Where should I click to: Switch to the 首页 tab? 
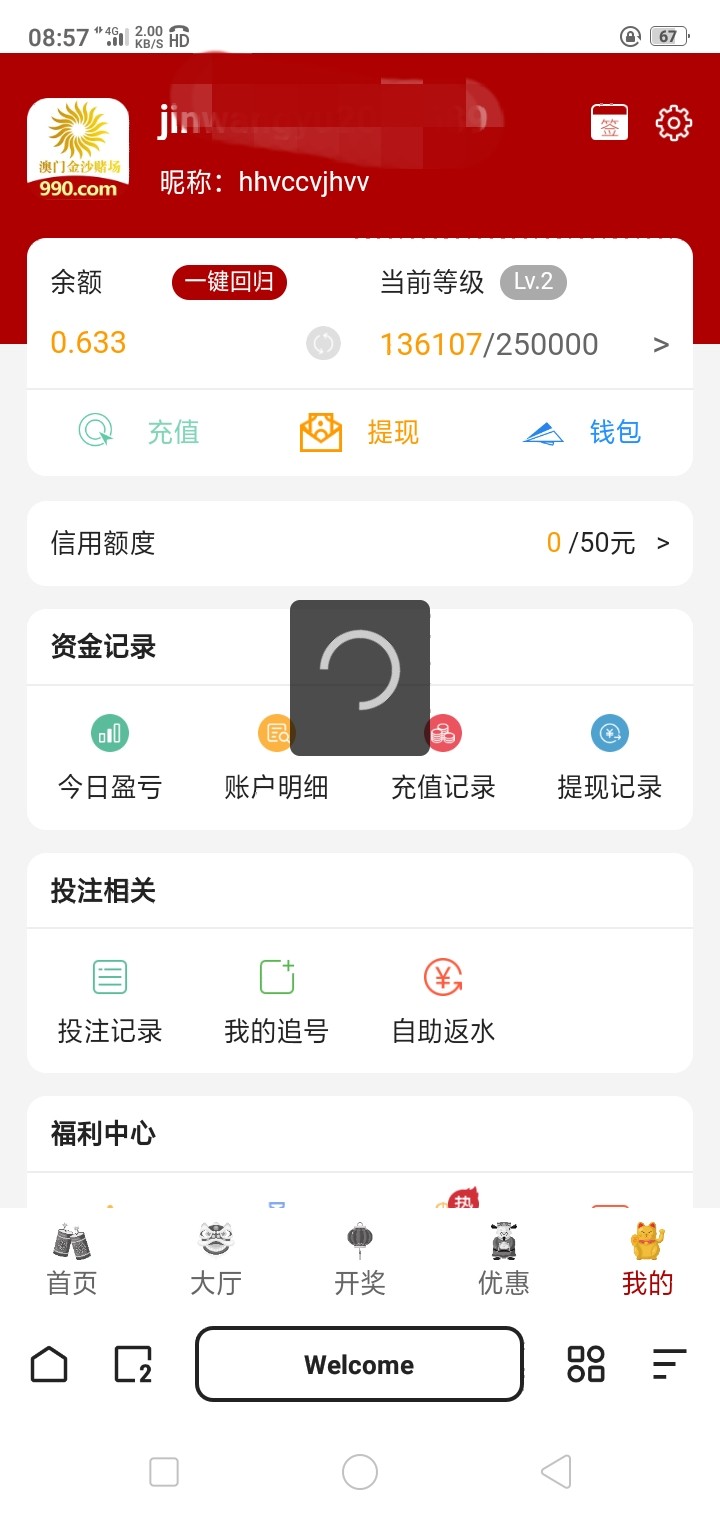tap(72, 1260)
